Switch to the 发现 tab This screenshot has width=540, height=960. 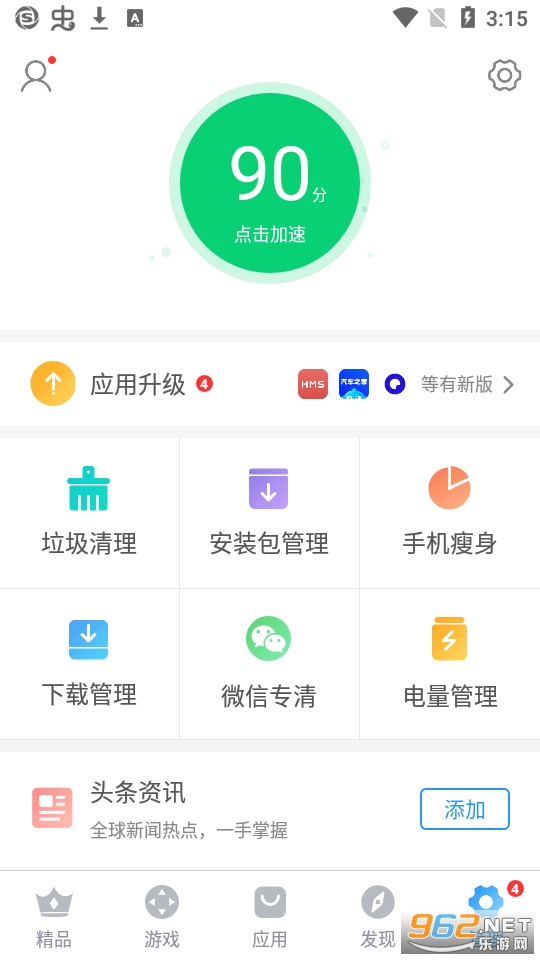click(x=378, y=917)
